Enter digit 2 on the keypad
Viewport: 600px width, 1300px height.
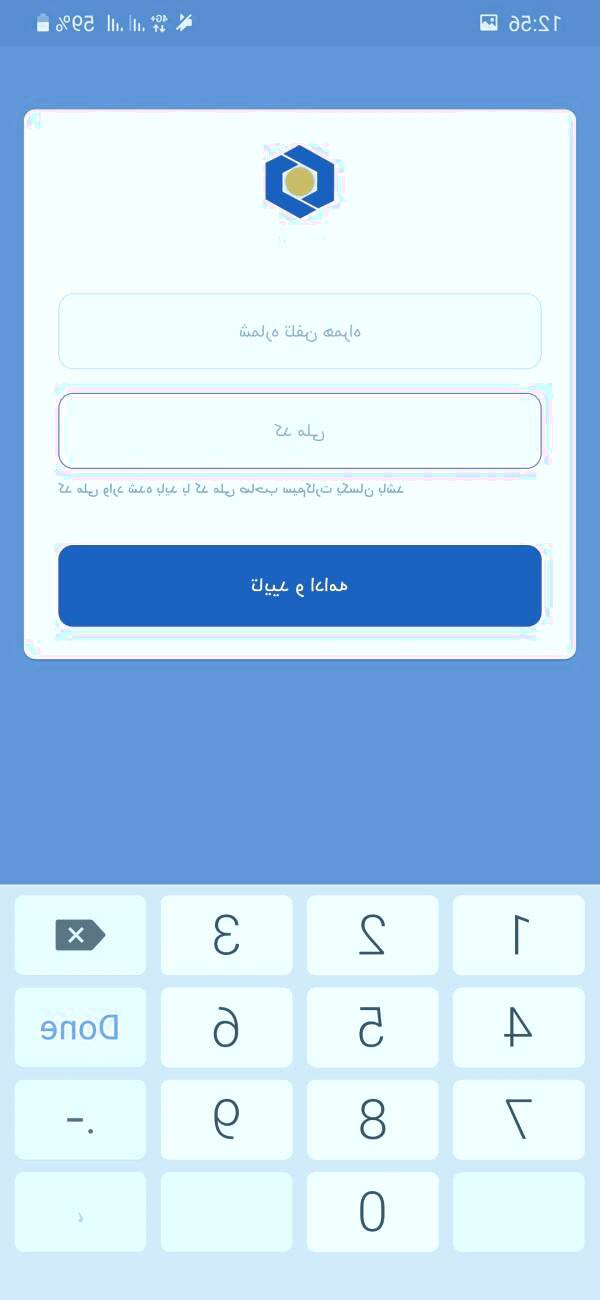coord(372,935)
